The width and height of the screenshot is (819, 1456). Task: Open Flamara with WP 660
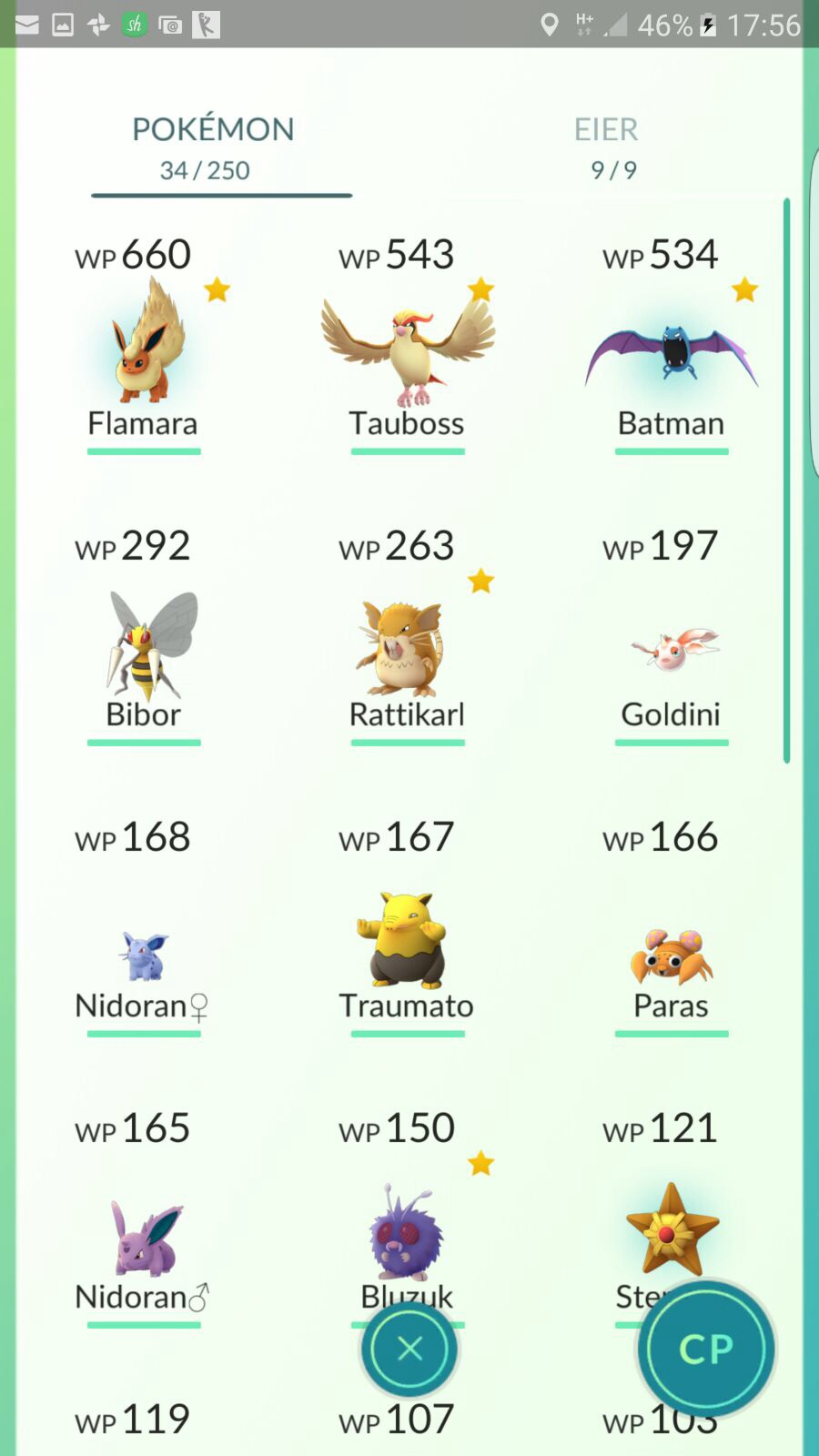(x=144, y=344)
